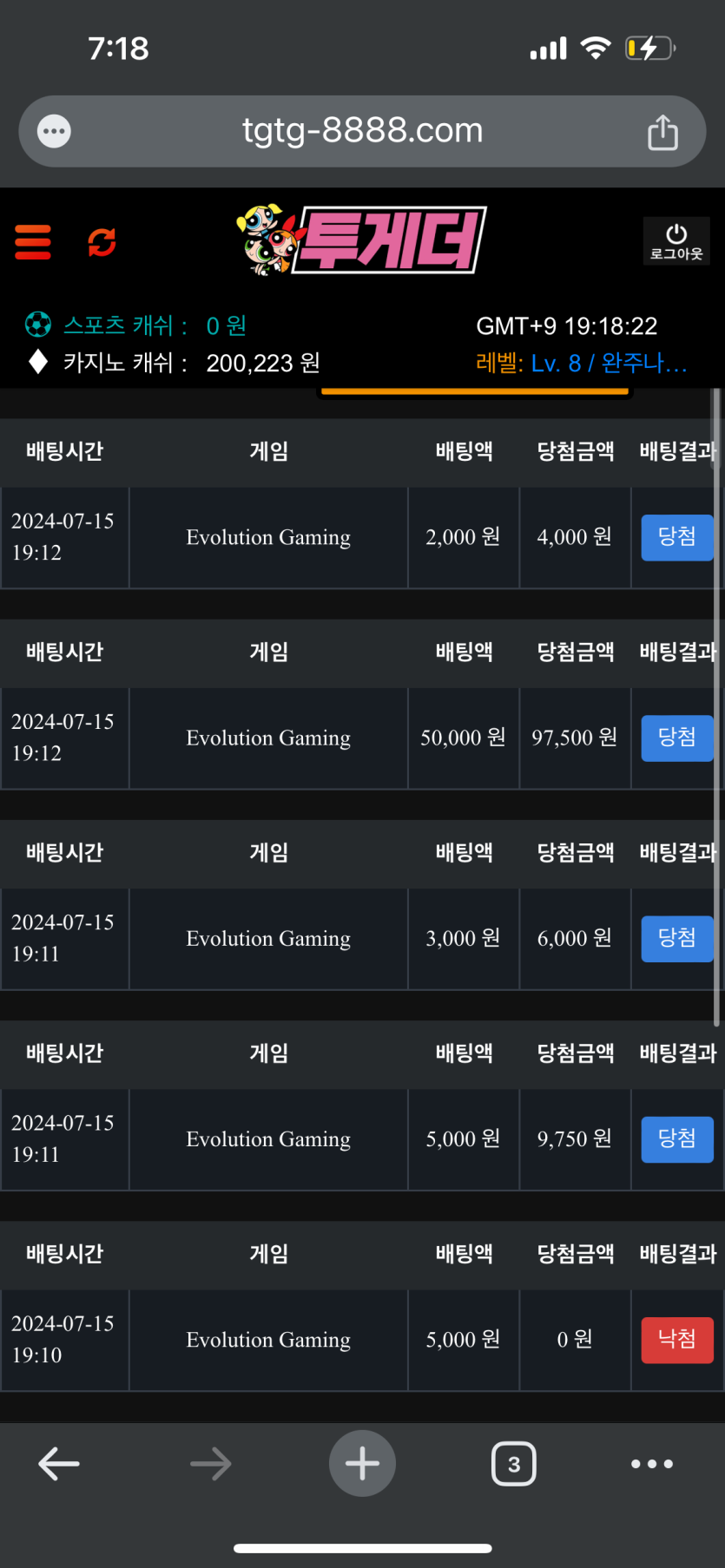
Task: Refresh the cash balance
Action: pos(102,242)
